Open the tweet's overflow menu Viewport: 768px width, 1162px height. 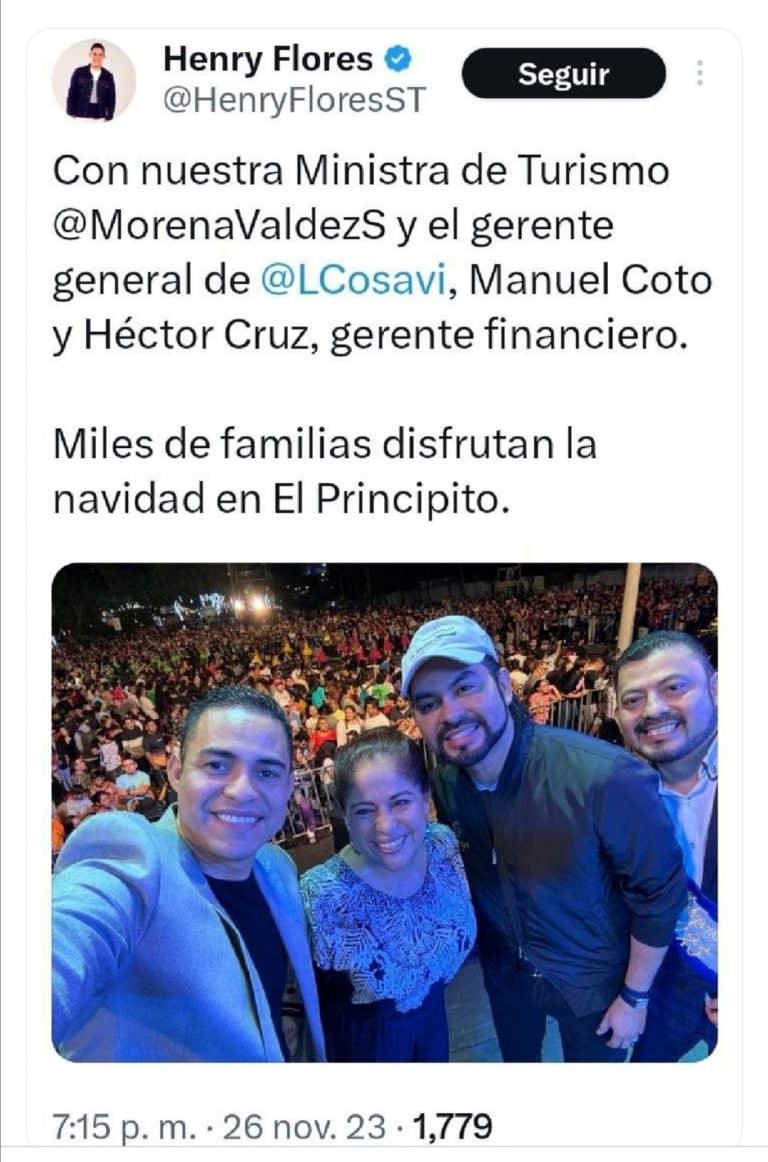pos(700,73)
